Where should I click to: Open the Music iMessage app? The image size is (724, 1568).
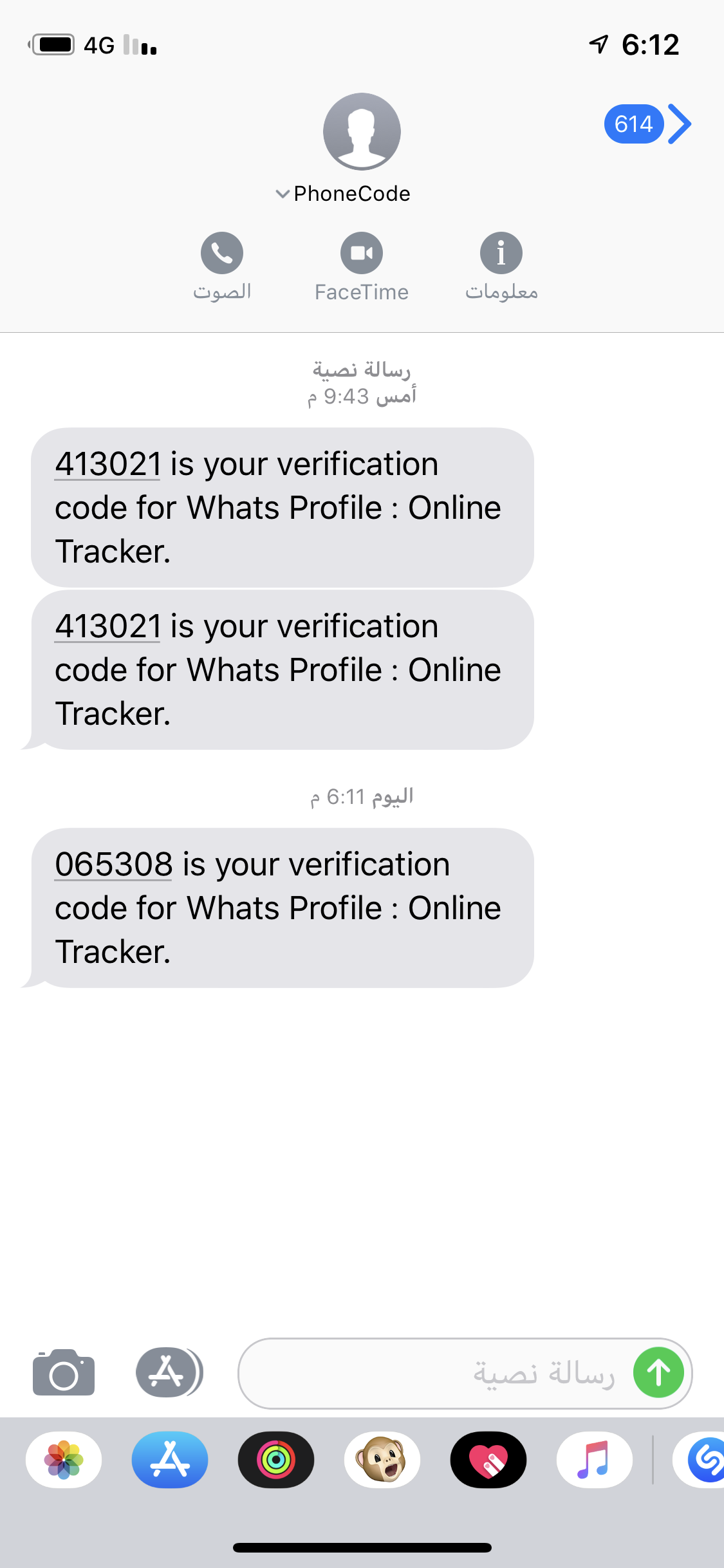tap(595, 1460)
